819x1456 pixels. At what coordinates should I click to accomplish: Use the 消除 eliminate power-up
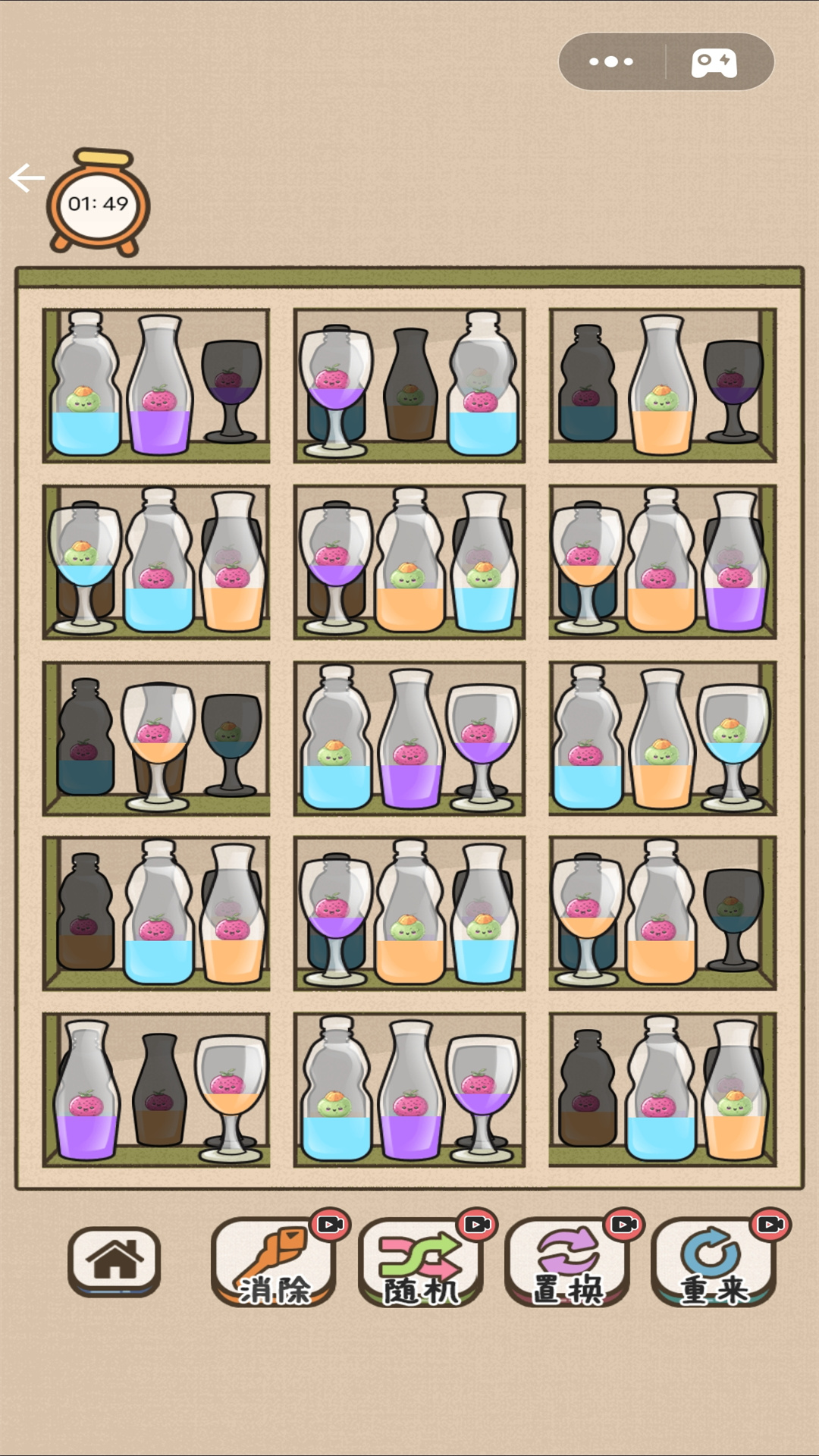tap(274, 1263)
